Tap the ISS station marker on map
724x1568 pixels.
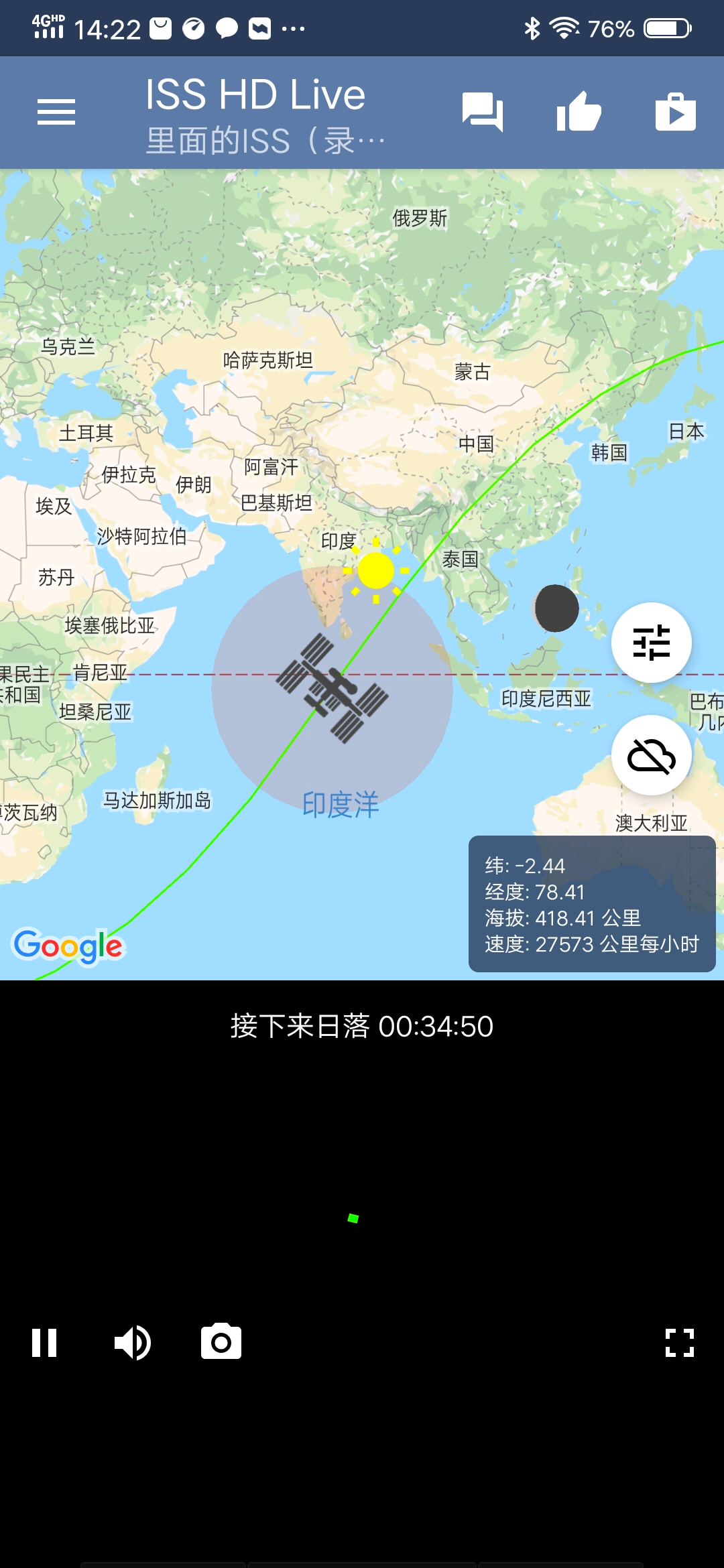click(333, 688)
